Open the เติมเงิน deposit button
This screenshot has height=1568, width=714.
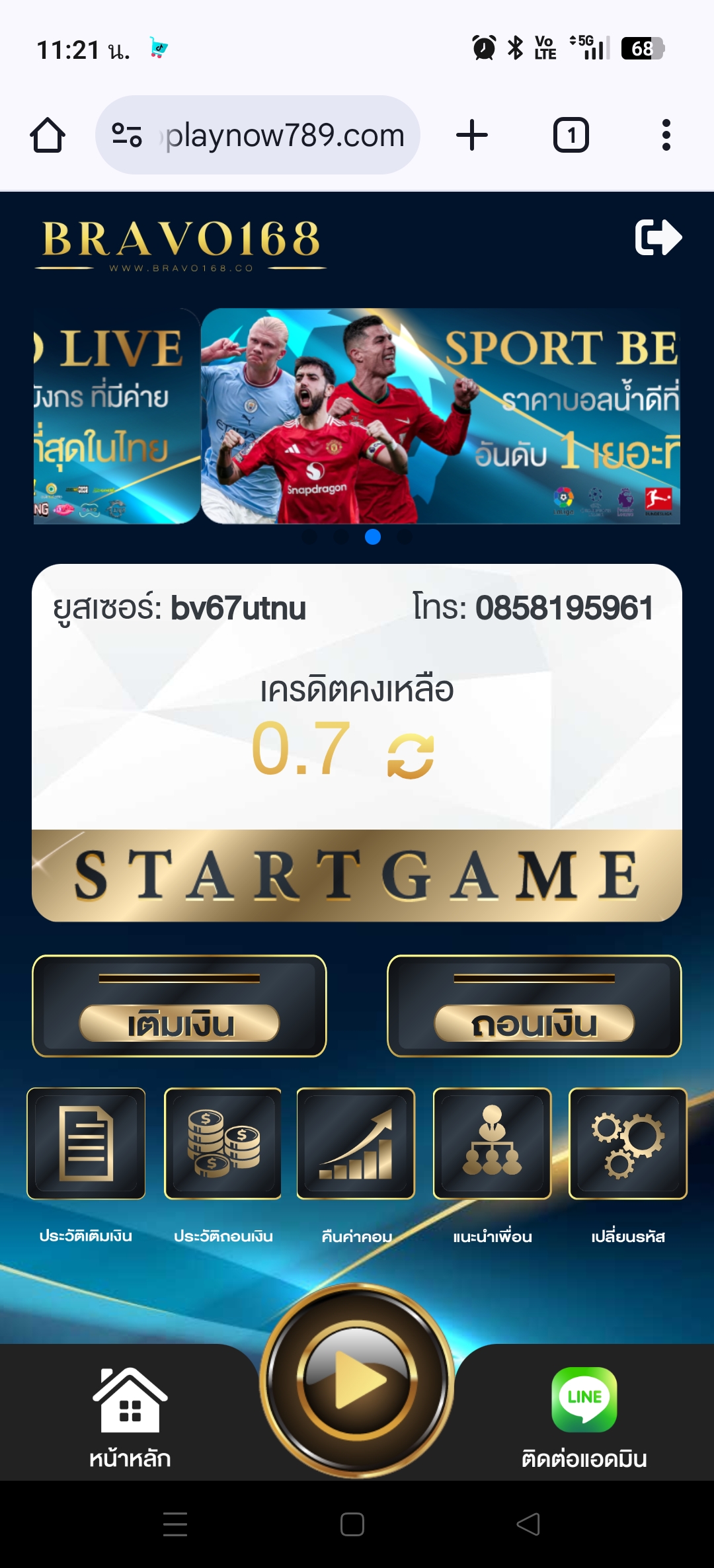(179, 1006)
